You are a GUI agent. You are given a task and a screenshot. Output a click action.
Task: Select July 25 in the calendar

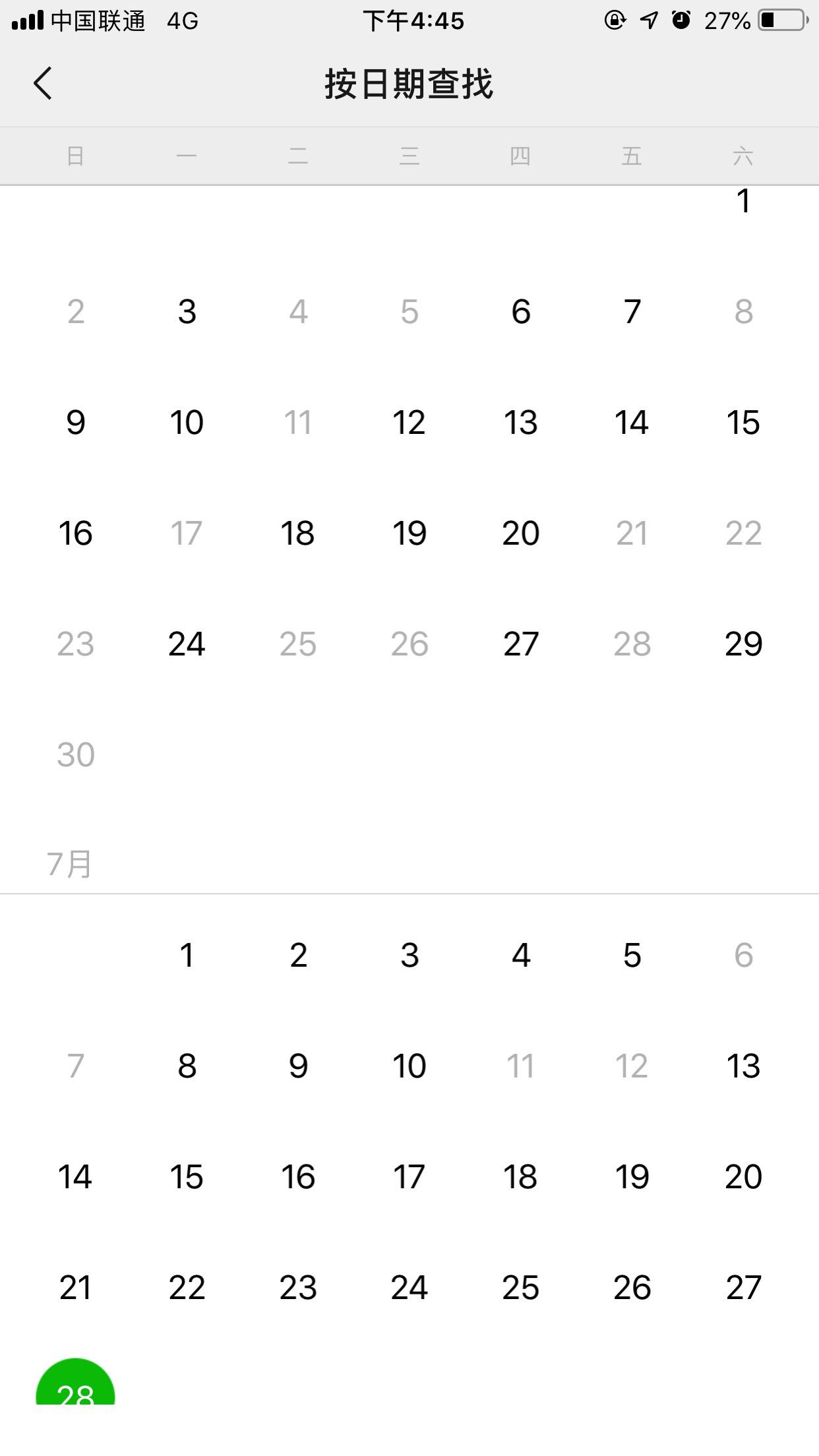coord(520,1287)
